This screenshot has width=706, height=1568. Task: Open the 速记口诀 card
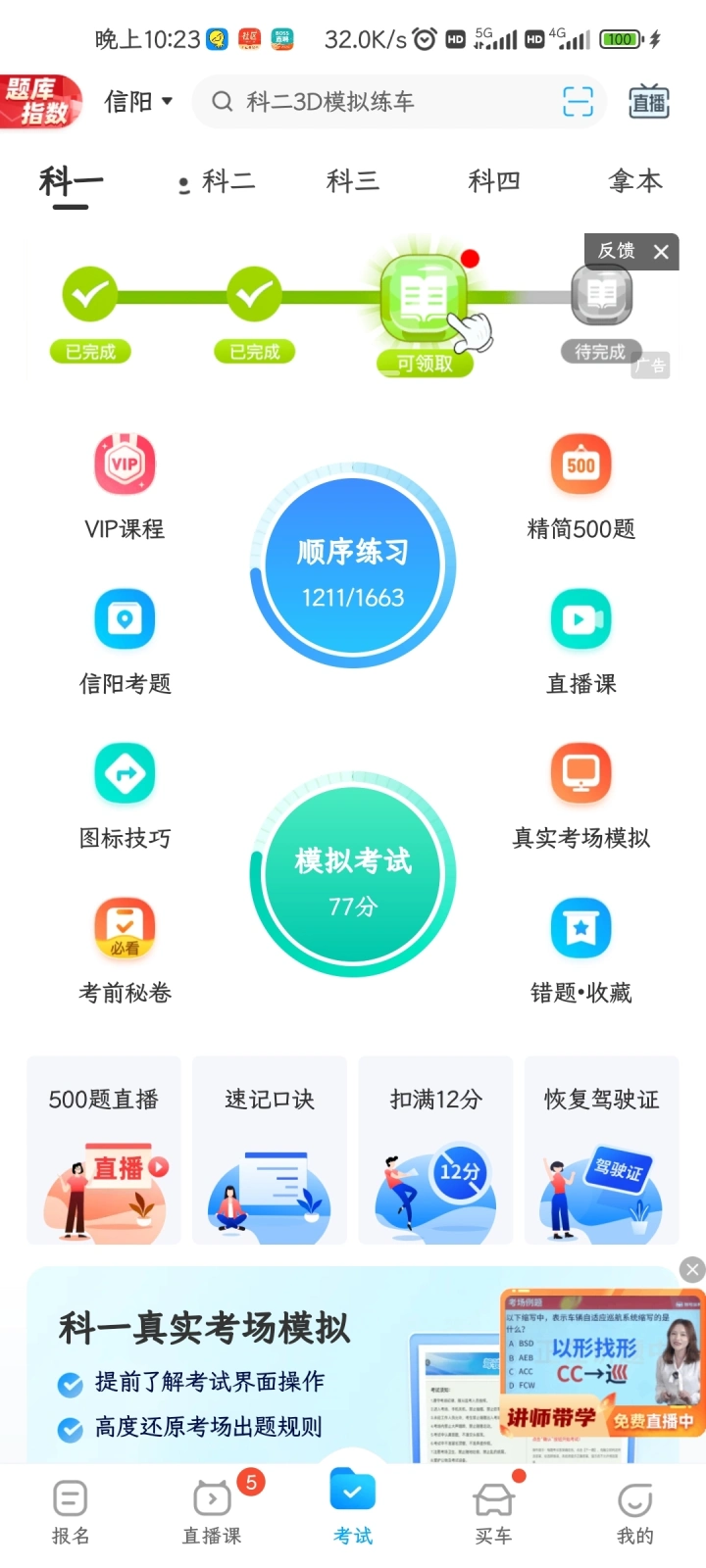270,1151
